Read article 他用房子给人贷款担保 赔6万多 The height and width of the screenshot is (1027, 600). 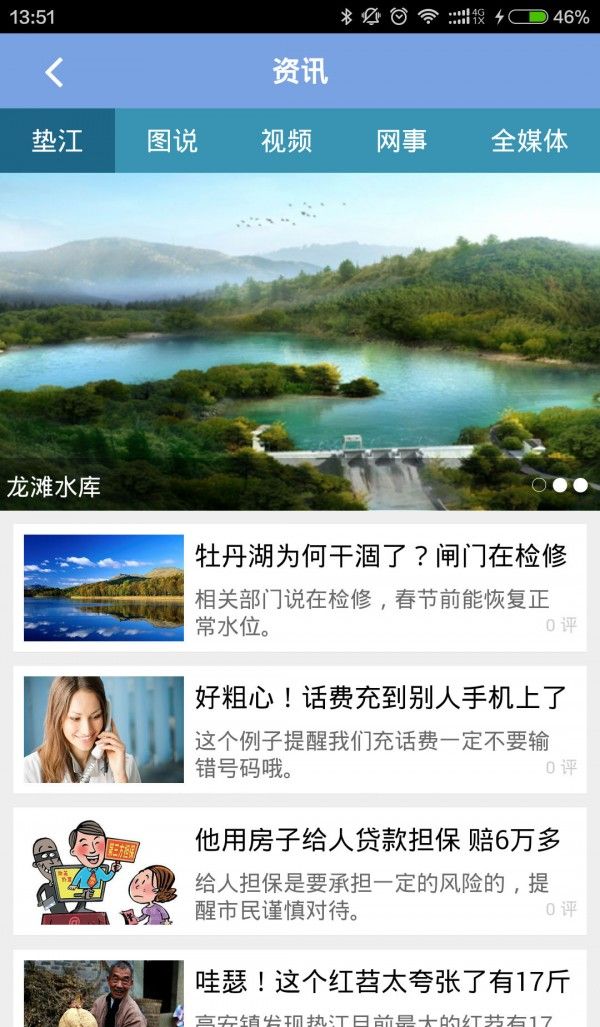[x=378, y=840]
